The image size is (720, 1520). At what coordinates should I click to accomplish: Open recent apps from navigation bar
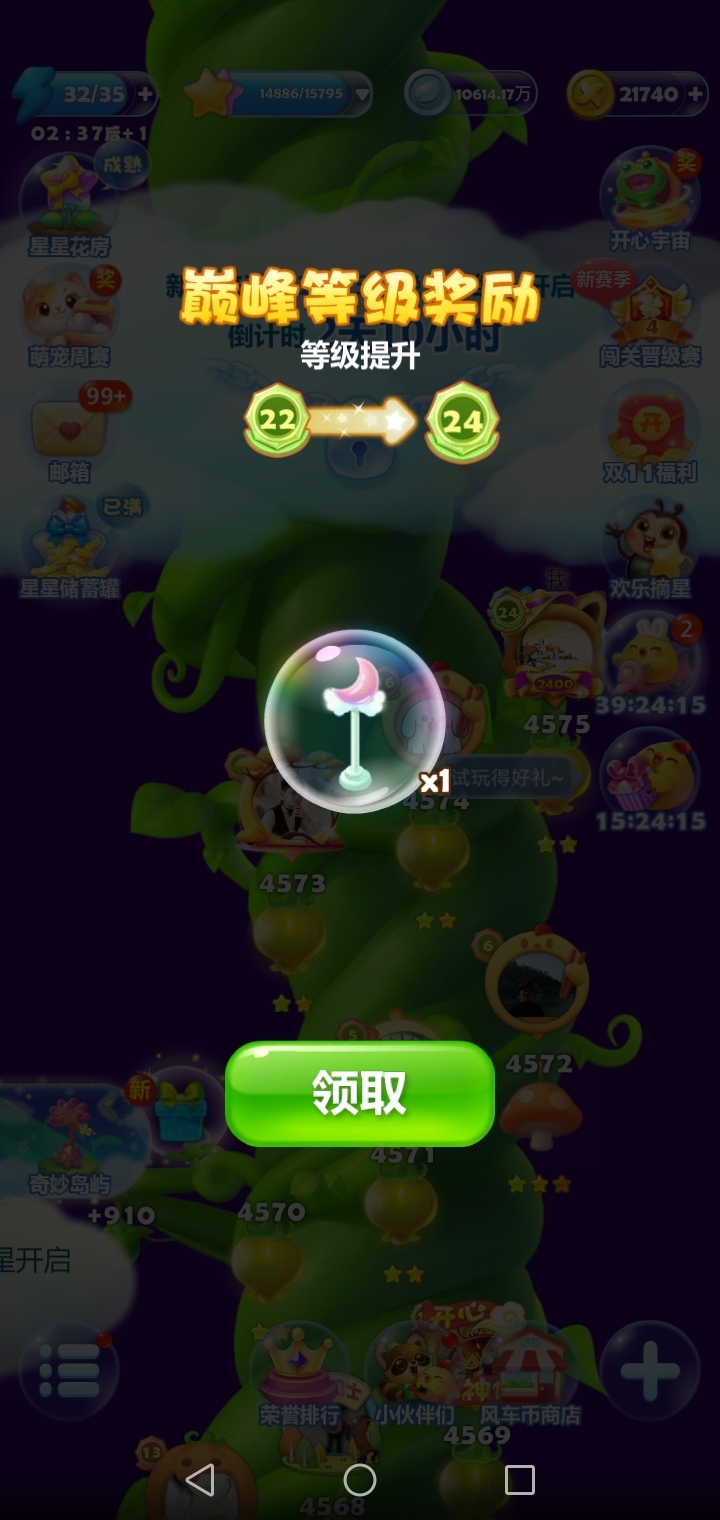point(519,1480)
